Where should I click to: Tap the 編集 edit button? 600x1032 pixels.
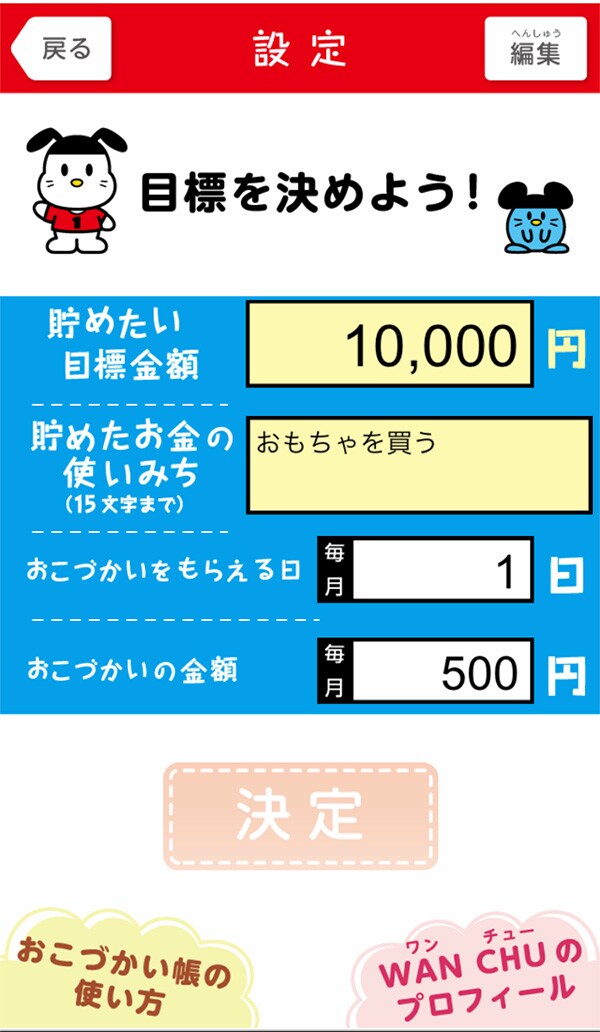pos(535,48)
